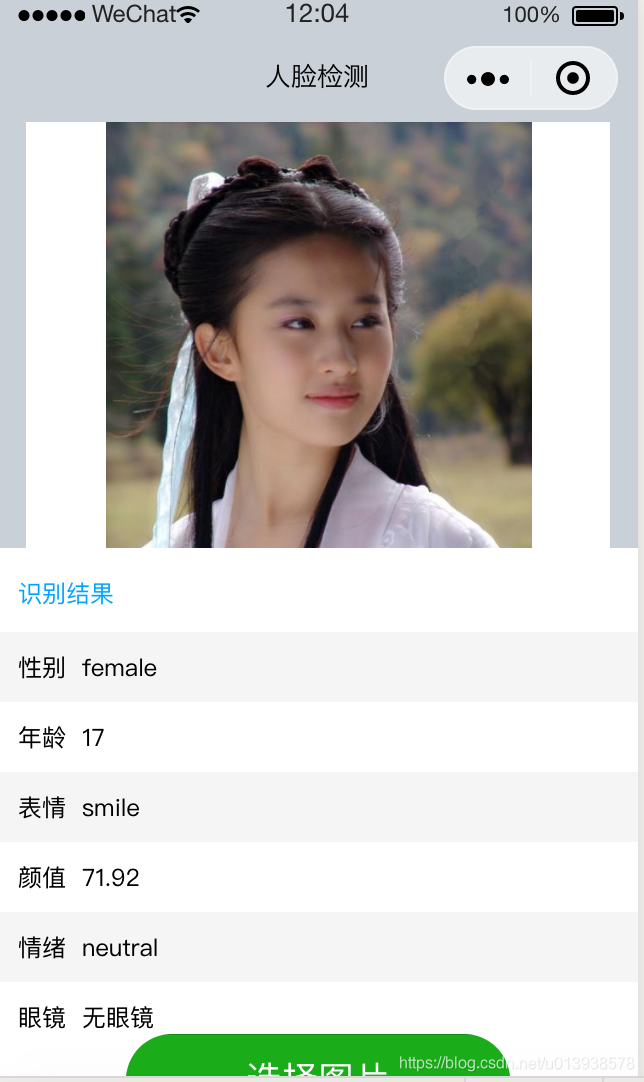The height and width of the screenshot is (1082, 644).
Task: Tap the green 选择图片 button
Action: coord(318,1060)
